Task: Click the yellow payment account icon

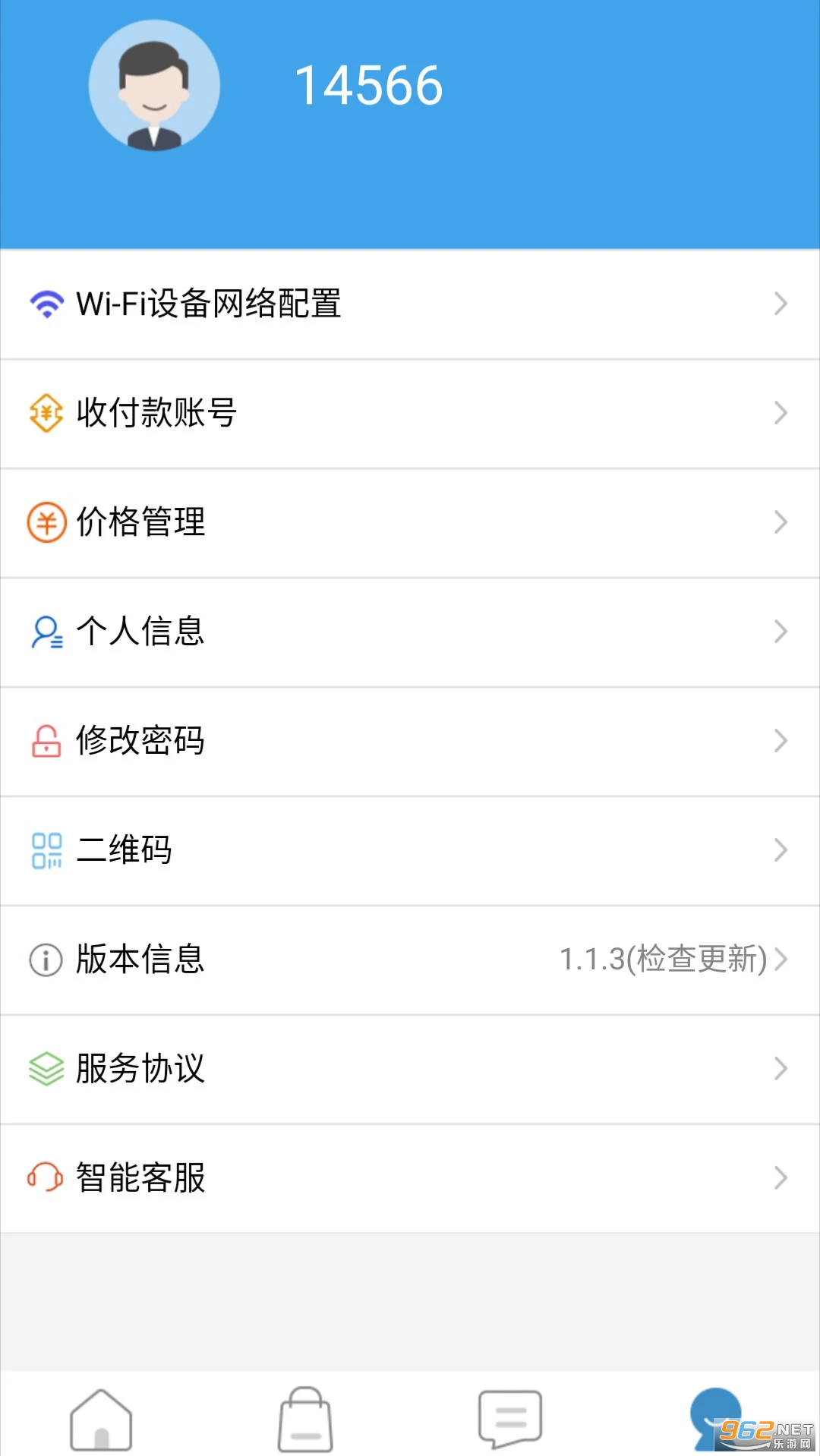Action: pyautogui.click(x=46, y=413)
